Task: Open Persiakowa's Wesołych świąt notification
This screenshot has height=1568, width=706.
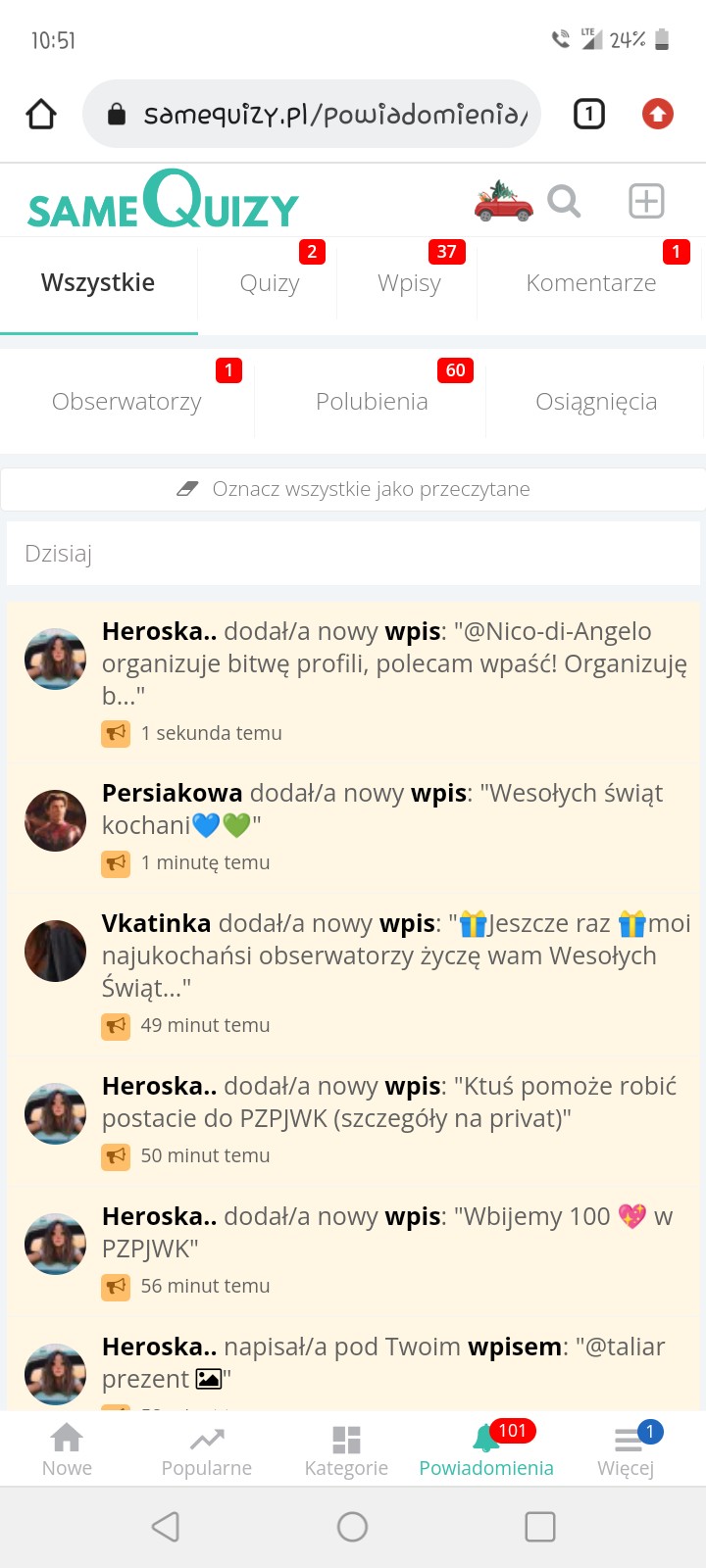Action: pyautogui.click(x=382, y=809)
